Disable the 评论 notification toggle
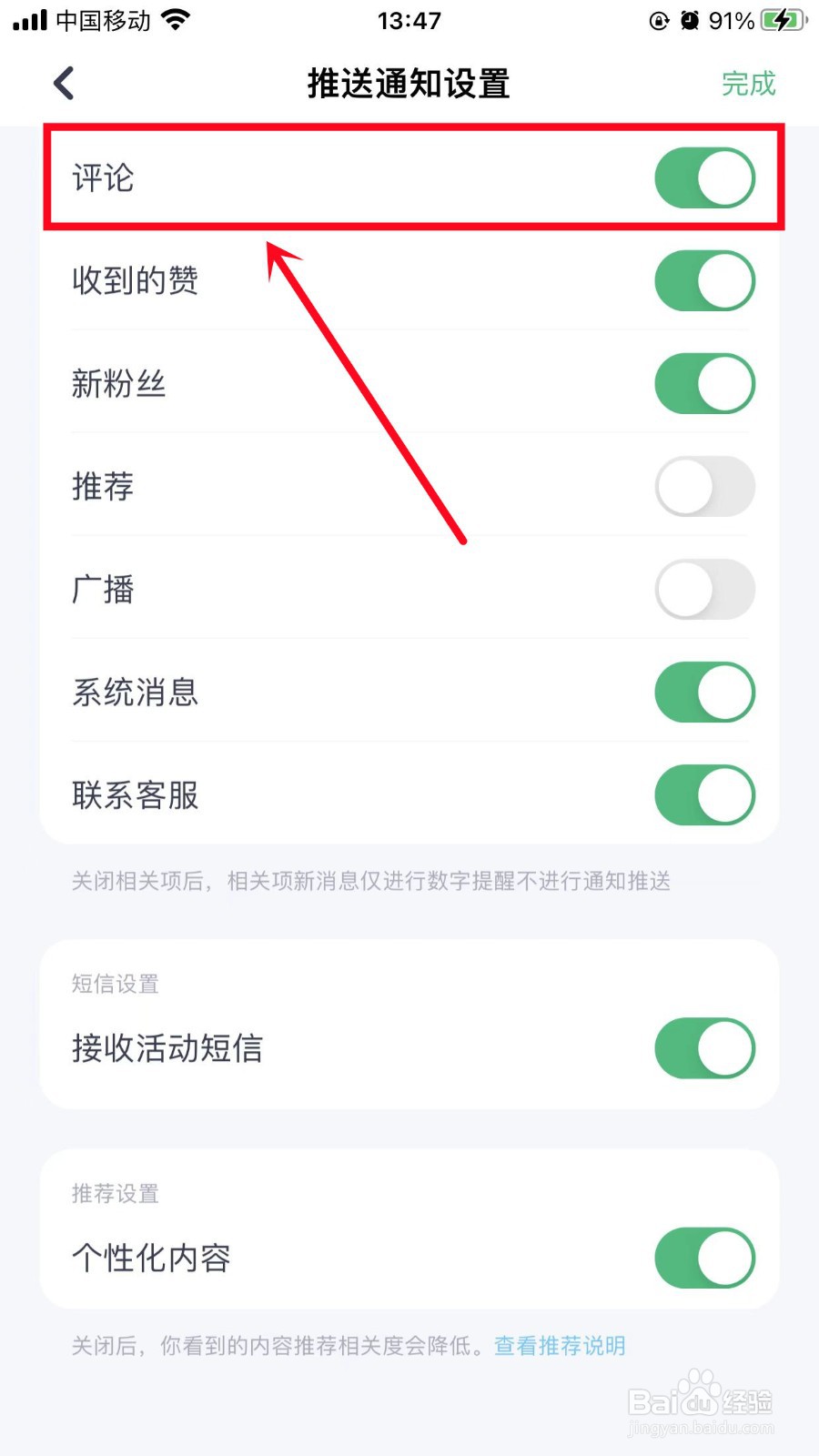 (705, 178)
